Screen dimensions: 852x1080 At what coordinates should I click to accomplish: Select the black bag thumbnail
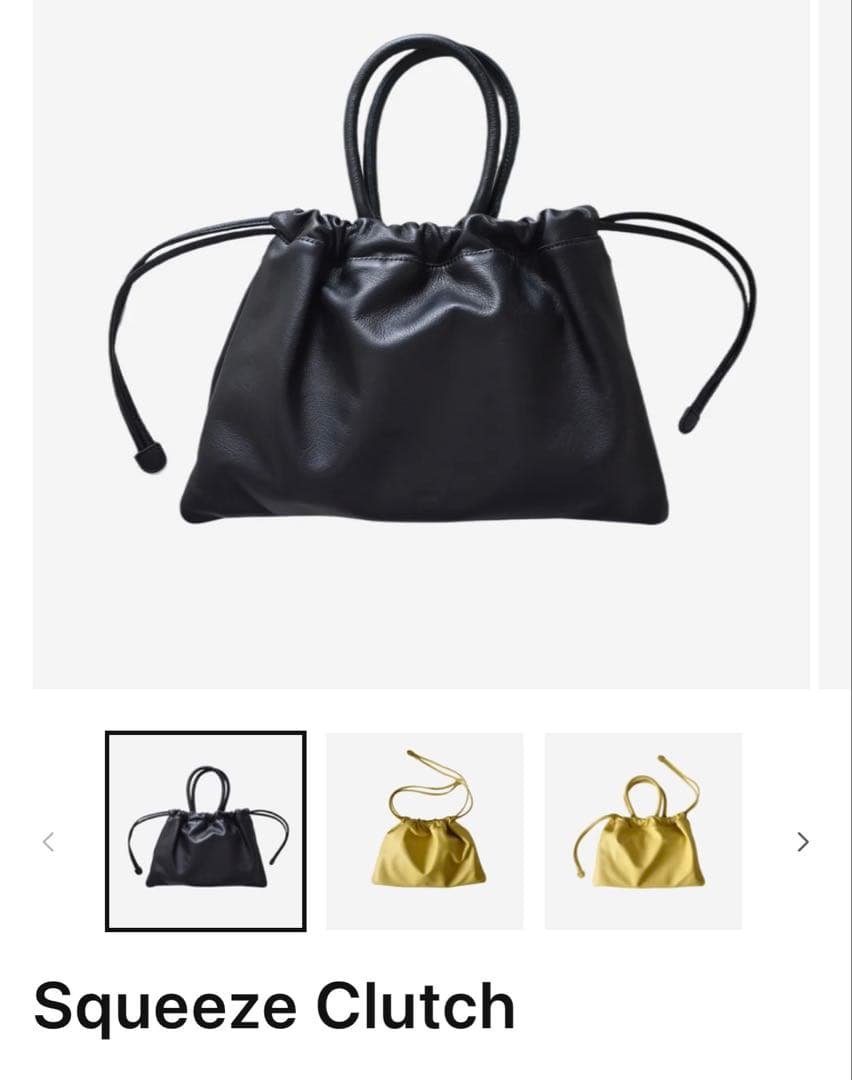[x=206, y=831]
